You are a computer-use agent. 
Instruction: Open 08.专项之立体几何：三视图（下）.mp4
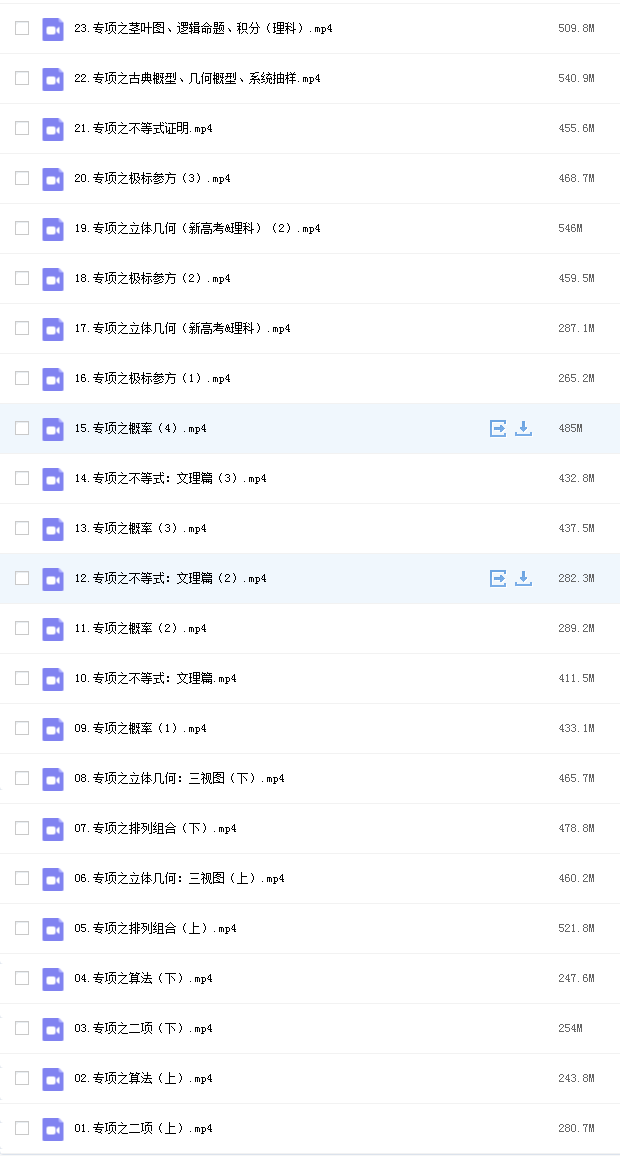coord(179,779)
